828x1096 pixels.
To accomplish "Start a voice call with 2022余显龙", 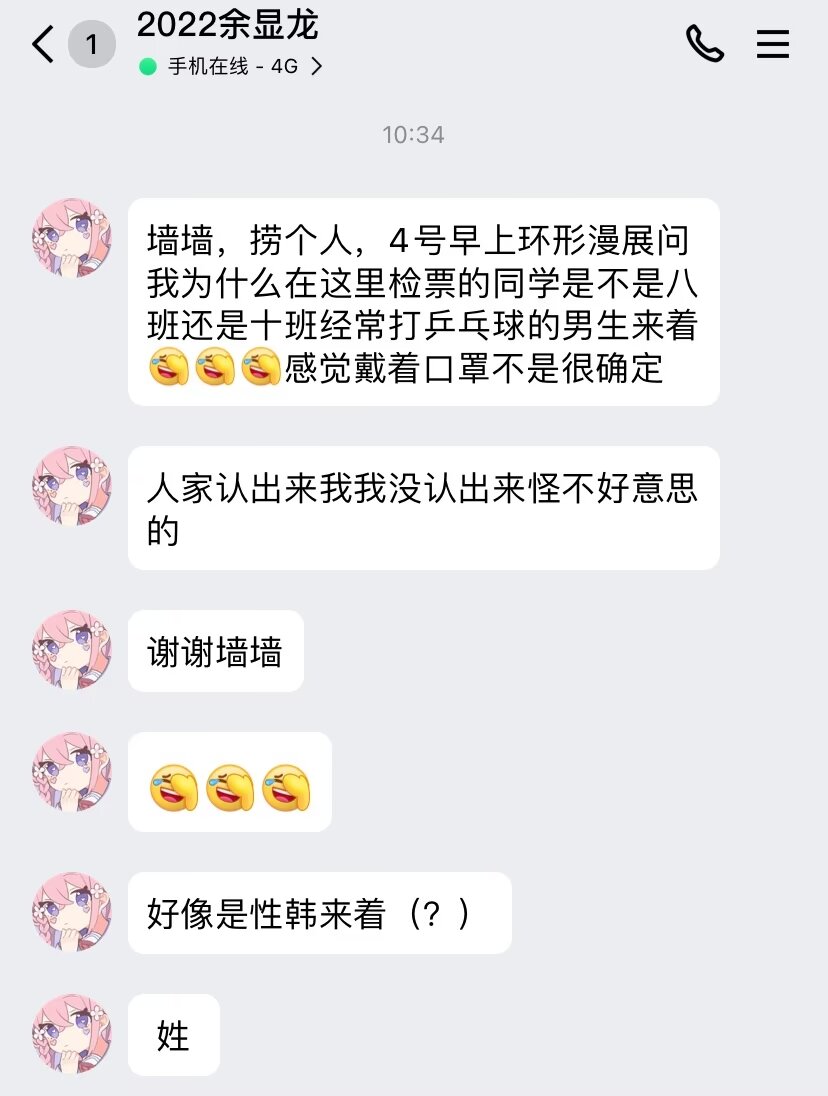I will click(704, 44).
